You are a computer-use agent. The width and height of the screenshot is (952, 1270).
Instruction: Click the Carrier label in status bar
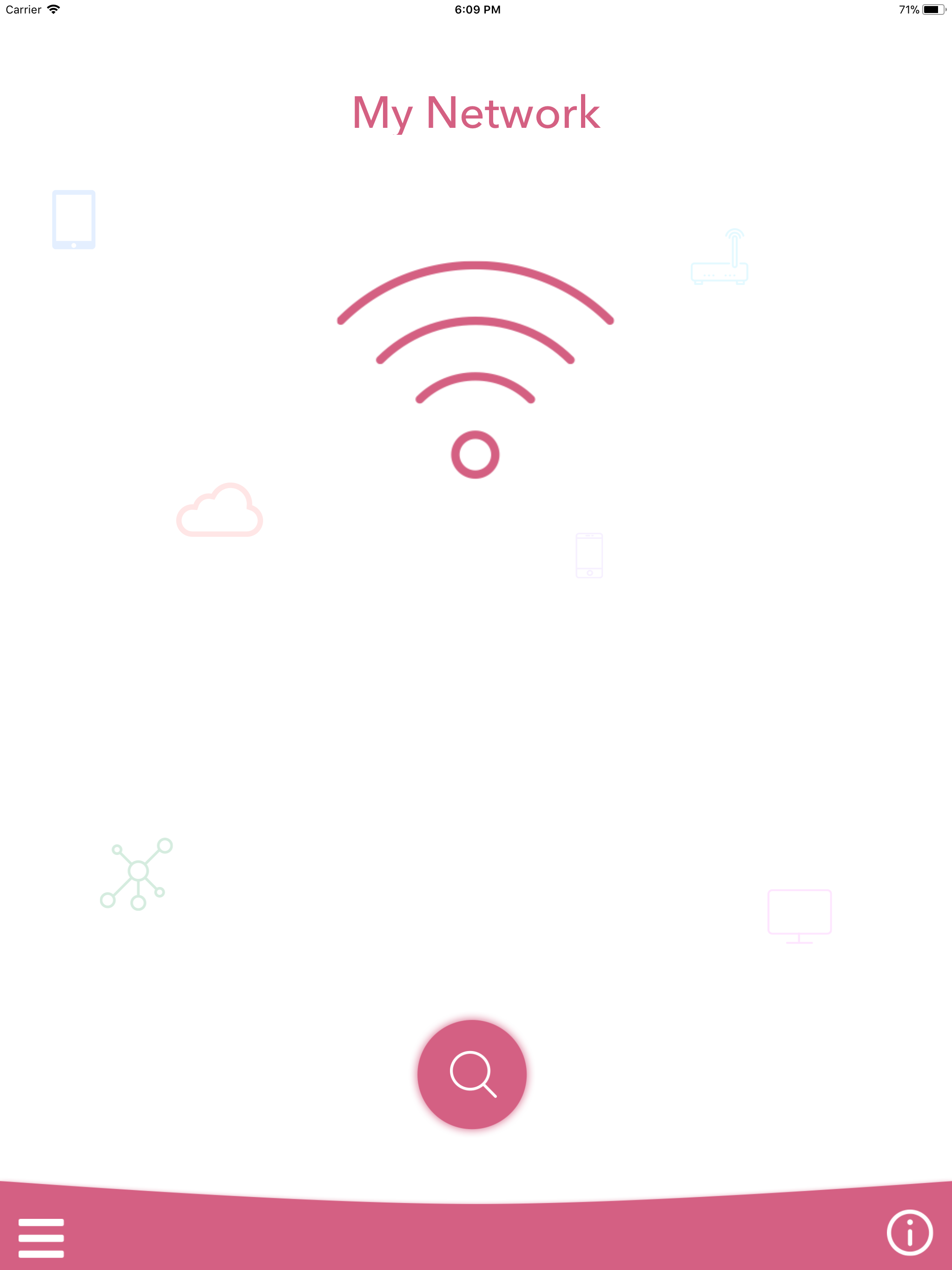(x=24, y=9)
